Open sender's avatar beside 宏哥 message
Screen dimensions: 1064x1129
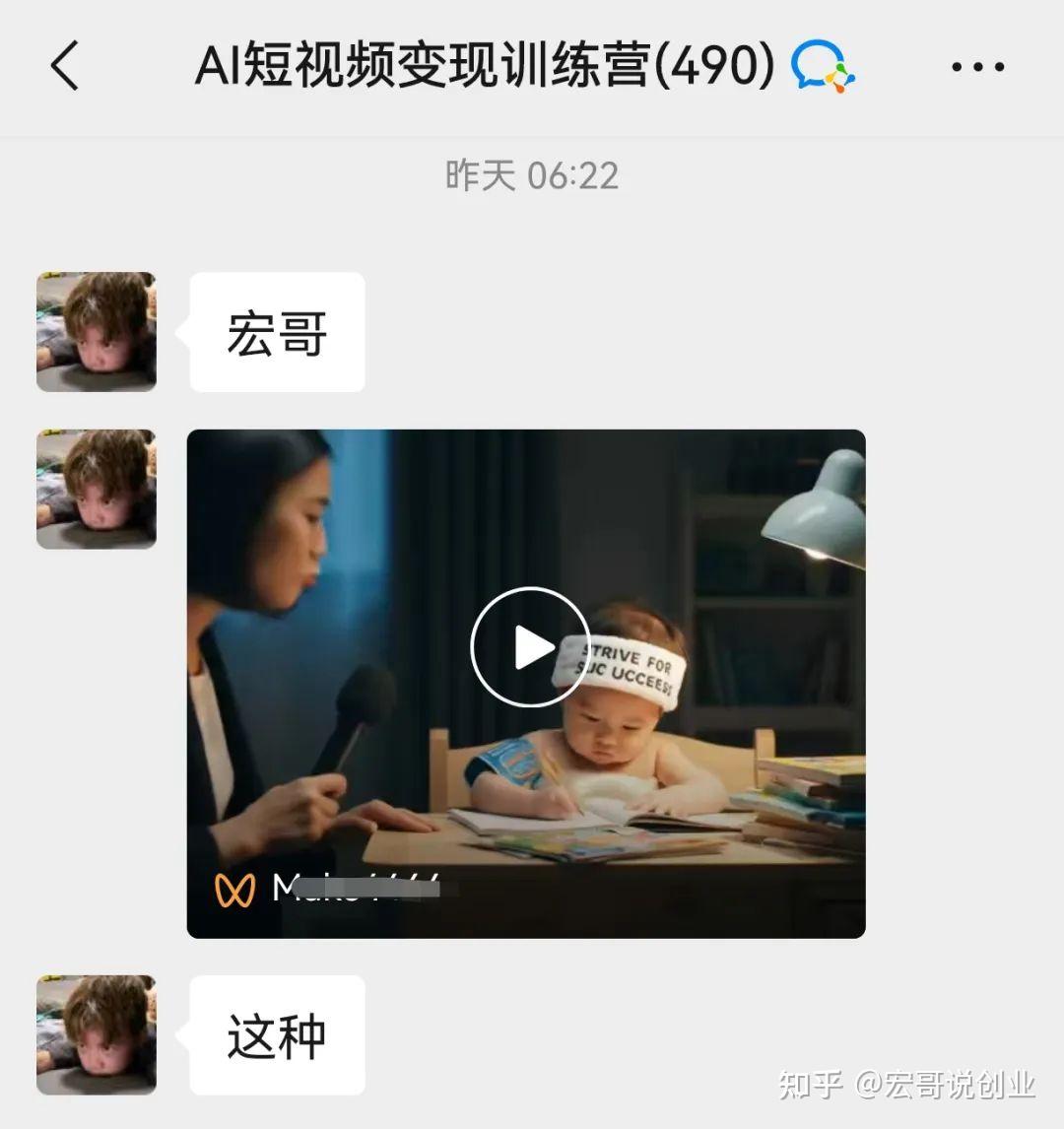(97, 332)
